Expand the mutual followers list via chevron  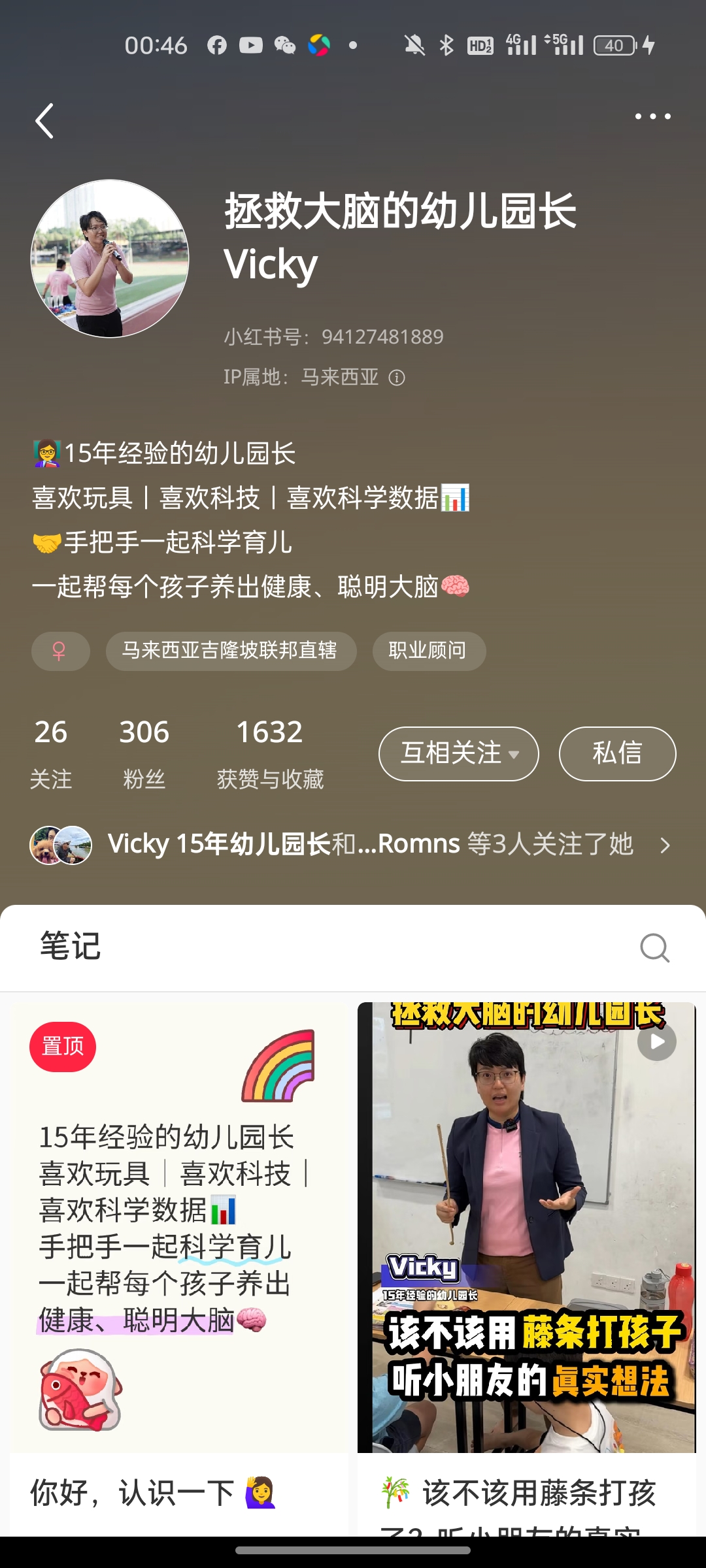(x=664, y=844)
